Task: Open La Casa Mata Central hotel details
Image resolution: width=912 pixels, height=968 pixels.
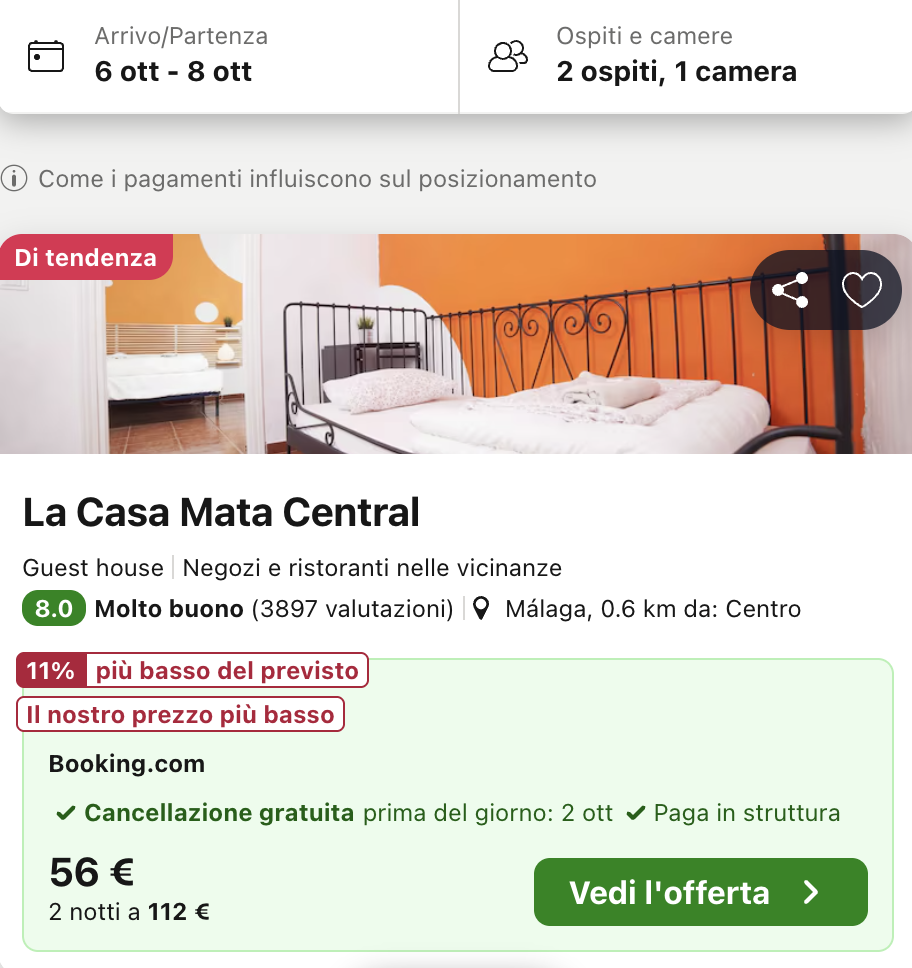Action: [221, 513]
